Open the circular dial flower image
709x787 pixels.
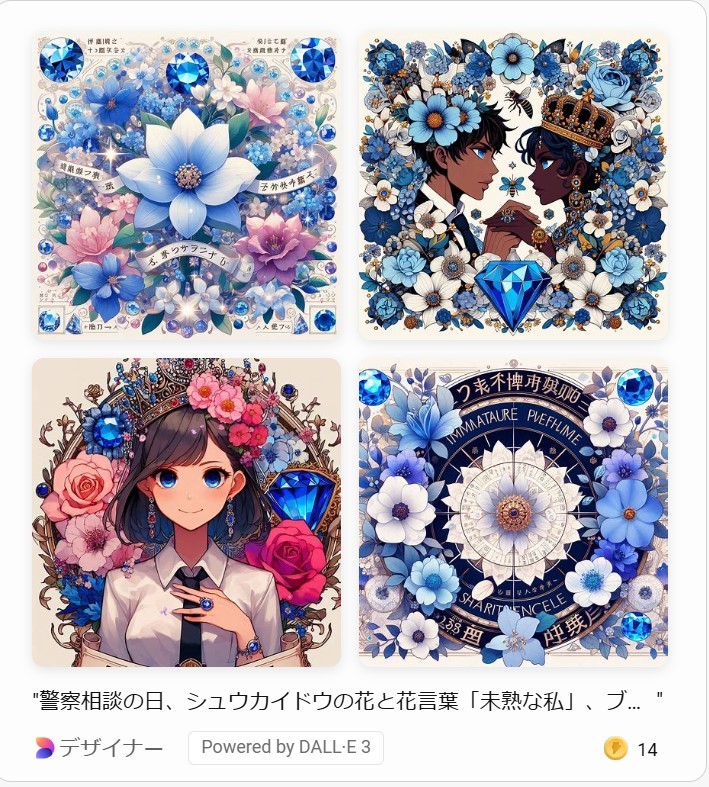click(x=513, y=512)
